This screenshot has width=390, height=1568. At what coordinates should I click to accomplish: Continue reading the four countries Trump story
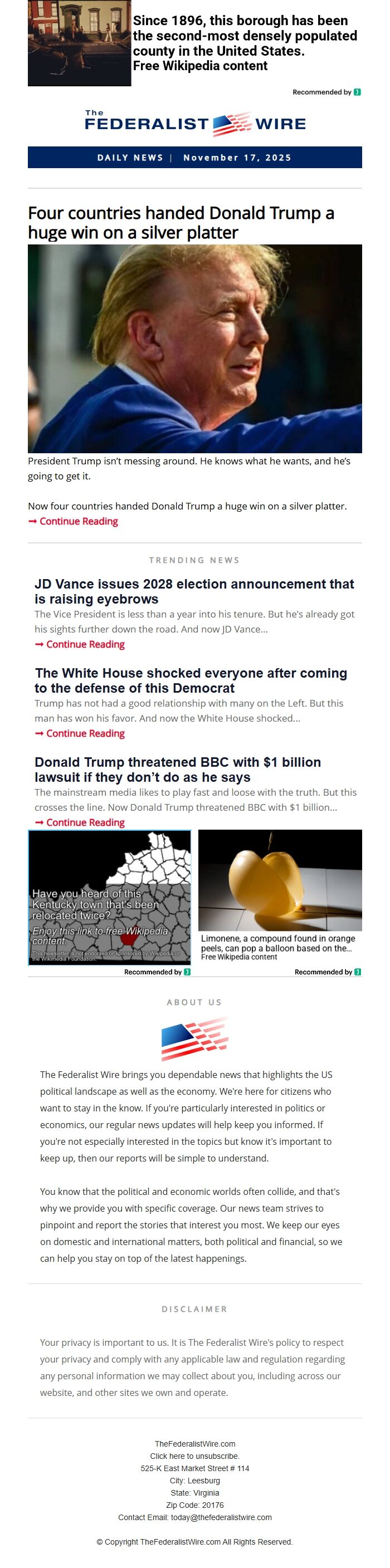pos(79,521)
